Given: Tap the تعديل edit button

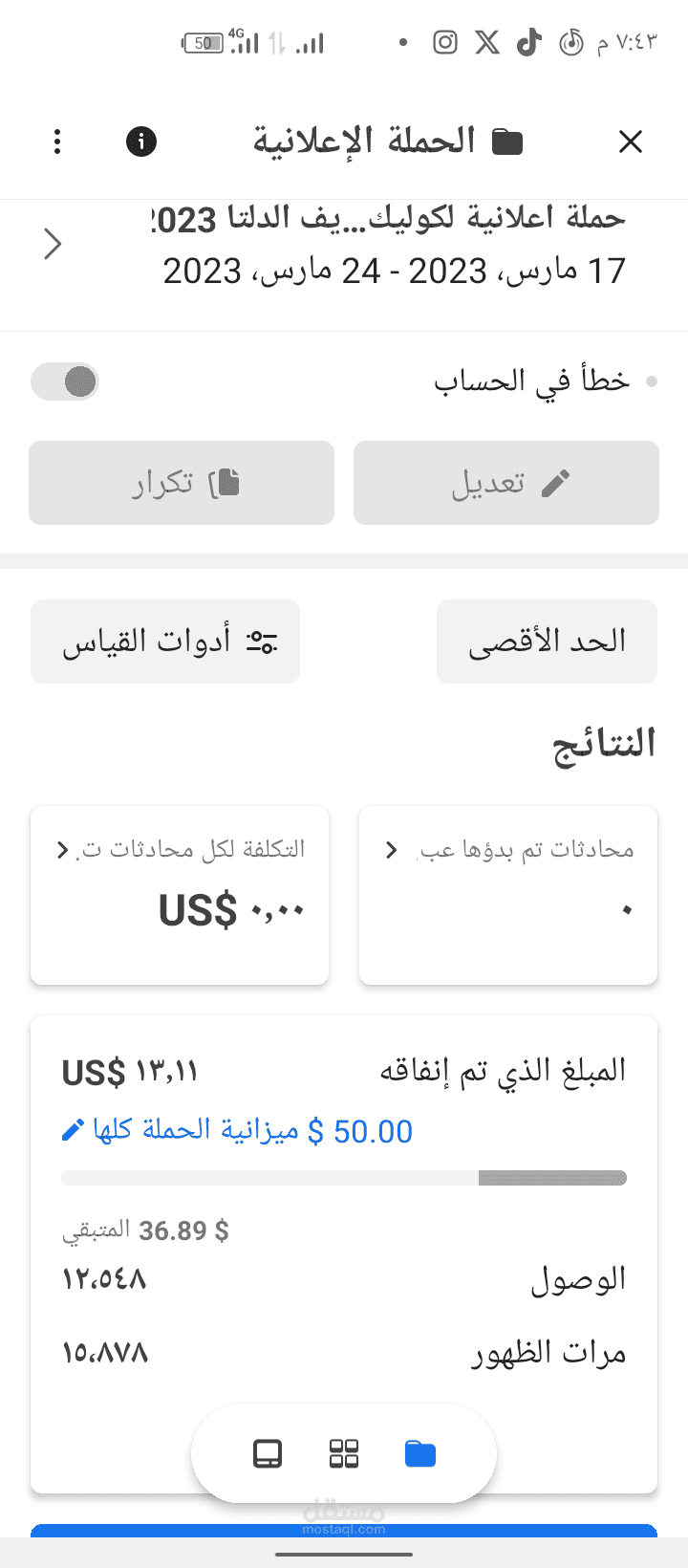Looking at the screenshot, I should pyautogui.click(x=506, y=483).
